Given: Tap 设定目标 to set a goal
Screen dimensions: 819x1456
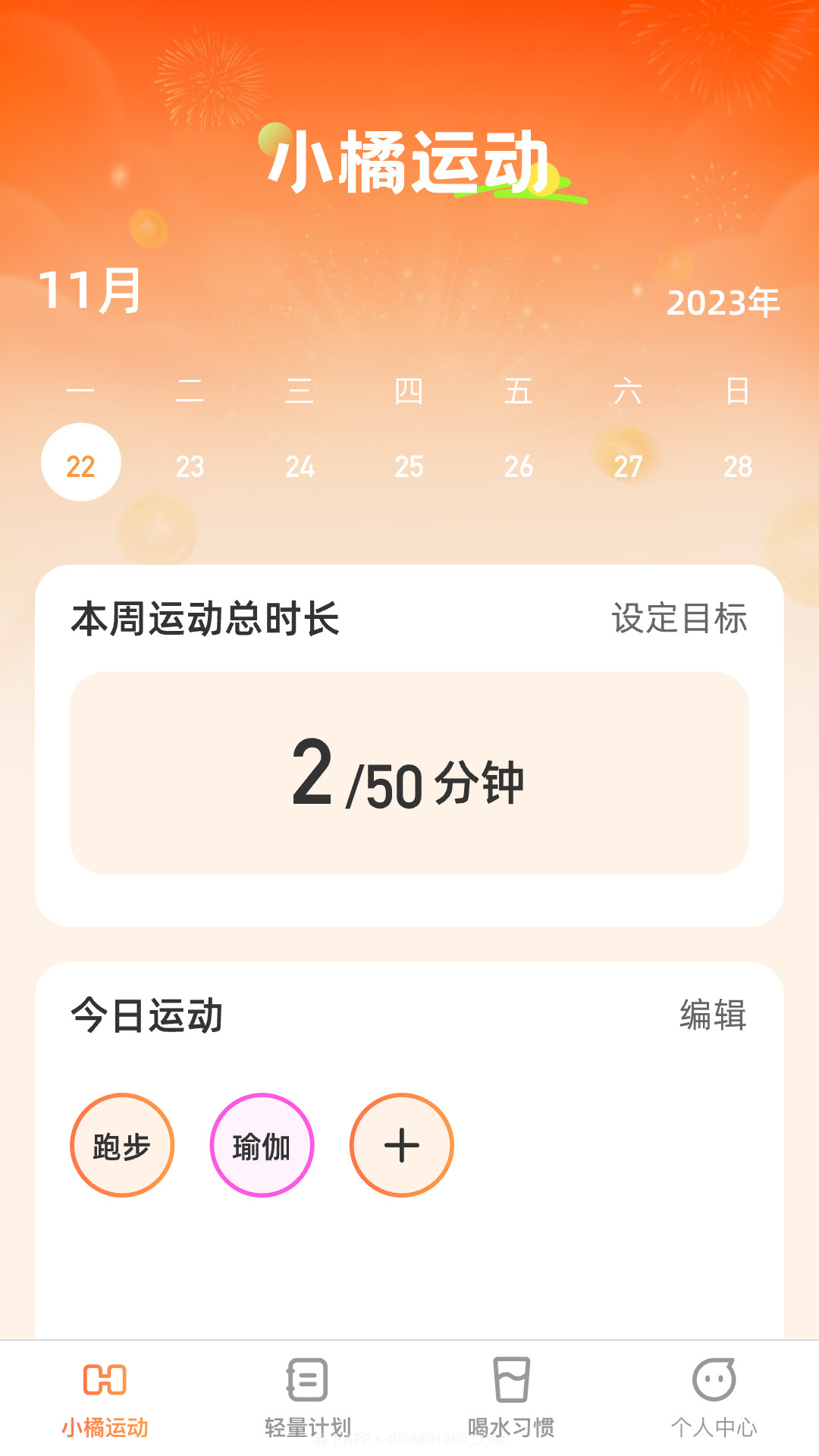Looking at the screenshot, I should tap(678, 620).
